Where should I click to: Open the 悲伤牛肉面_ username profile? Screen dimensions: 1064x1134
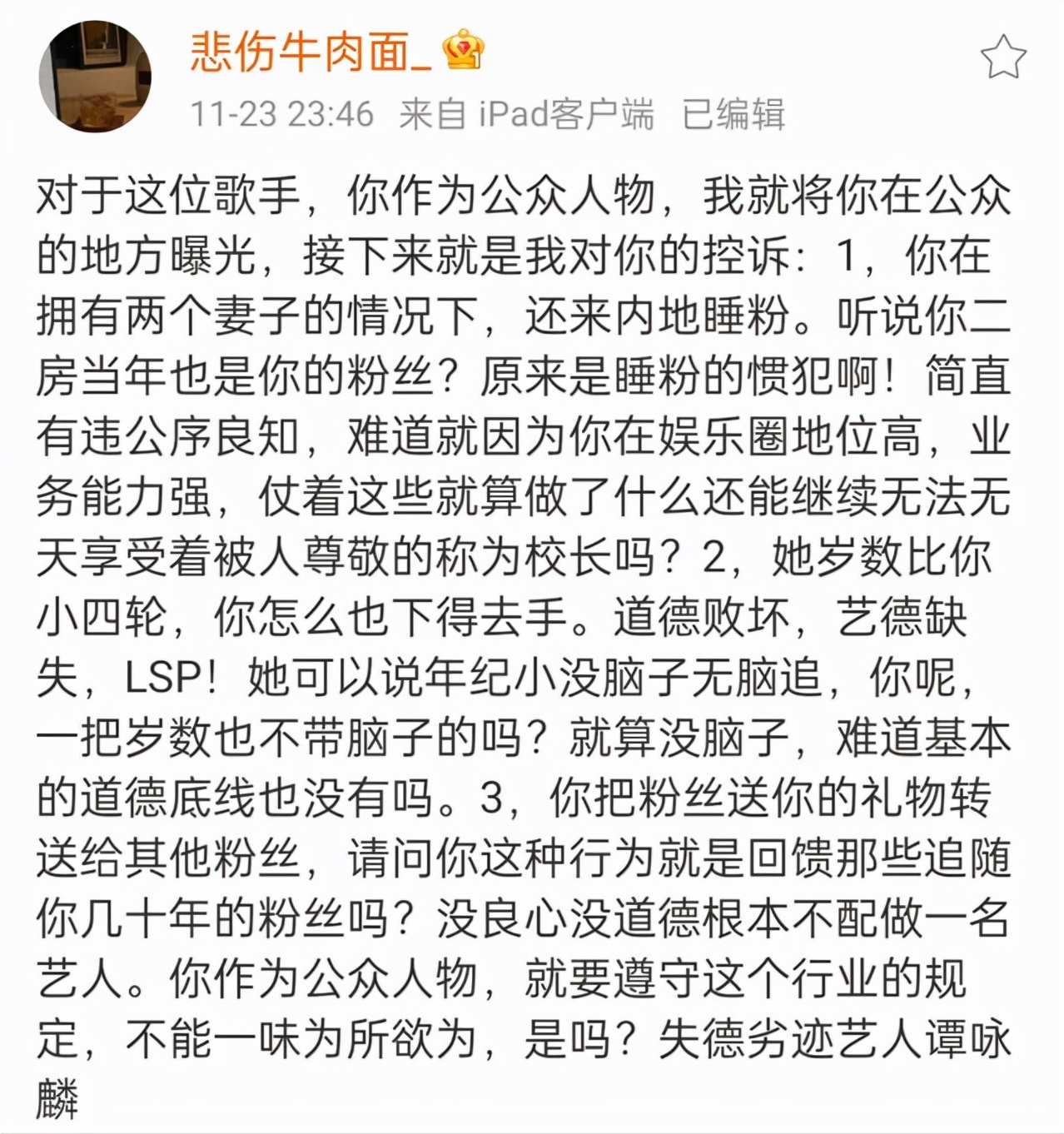[x=310, y=52]
